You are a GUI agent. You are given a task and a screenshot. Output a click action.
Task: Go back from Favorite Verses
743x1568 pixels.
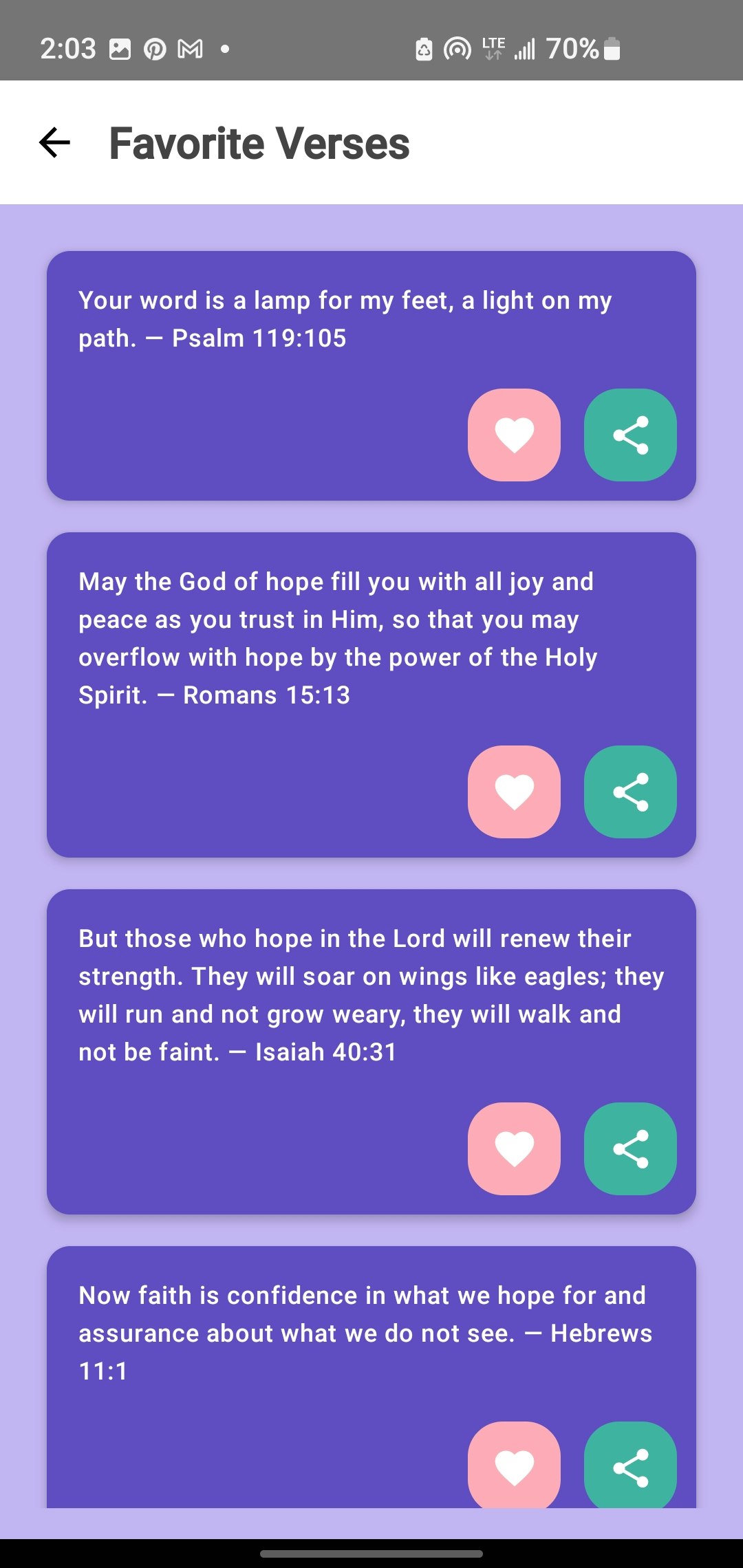coord(55,143)
